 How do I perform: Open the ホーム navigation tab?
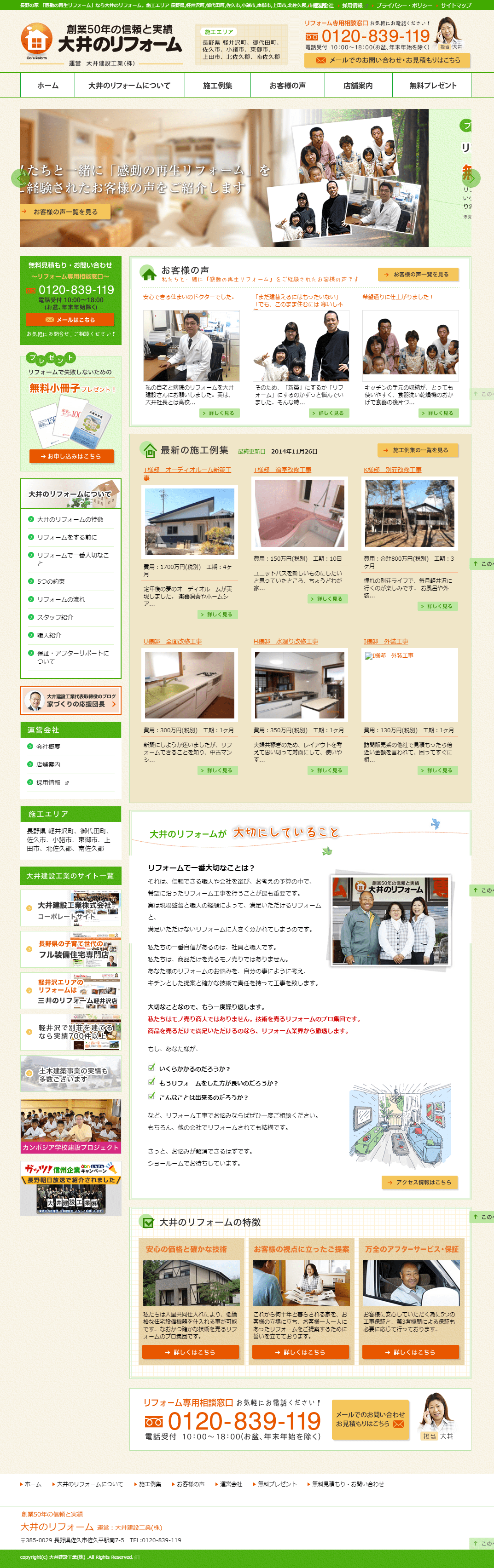tap(47, 86)
